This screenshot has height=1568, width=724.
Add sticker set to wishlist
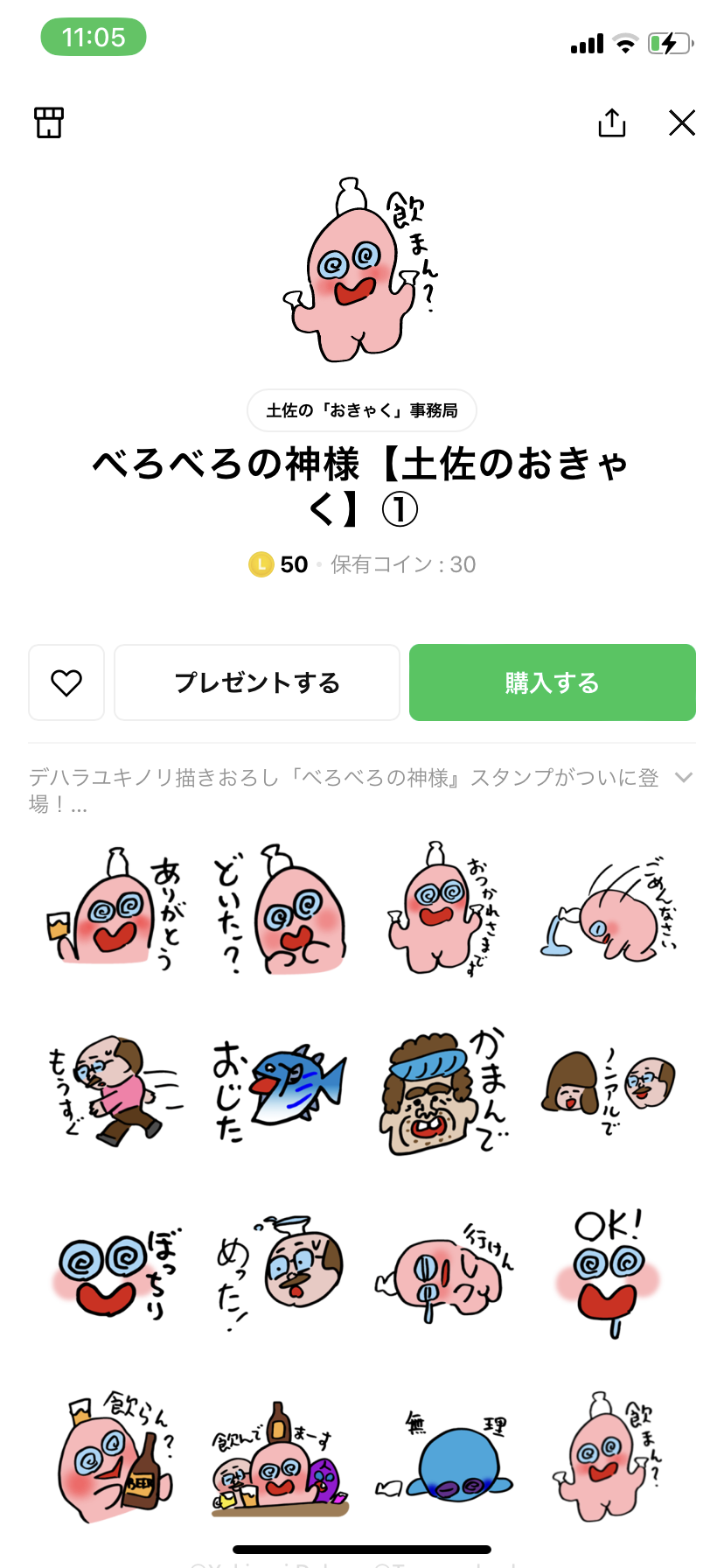[x=66, y=682]
